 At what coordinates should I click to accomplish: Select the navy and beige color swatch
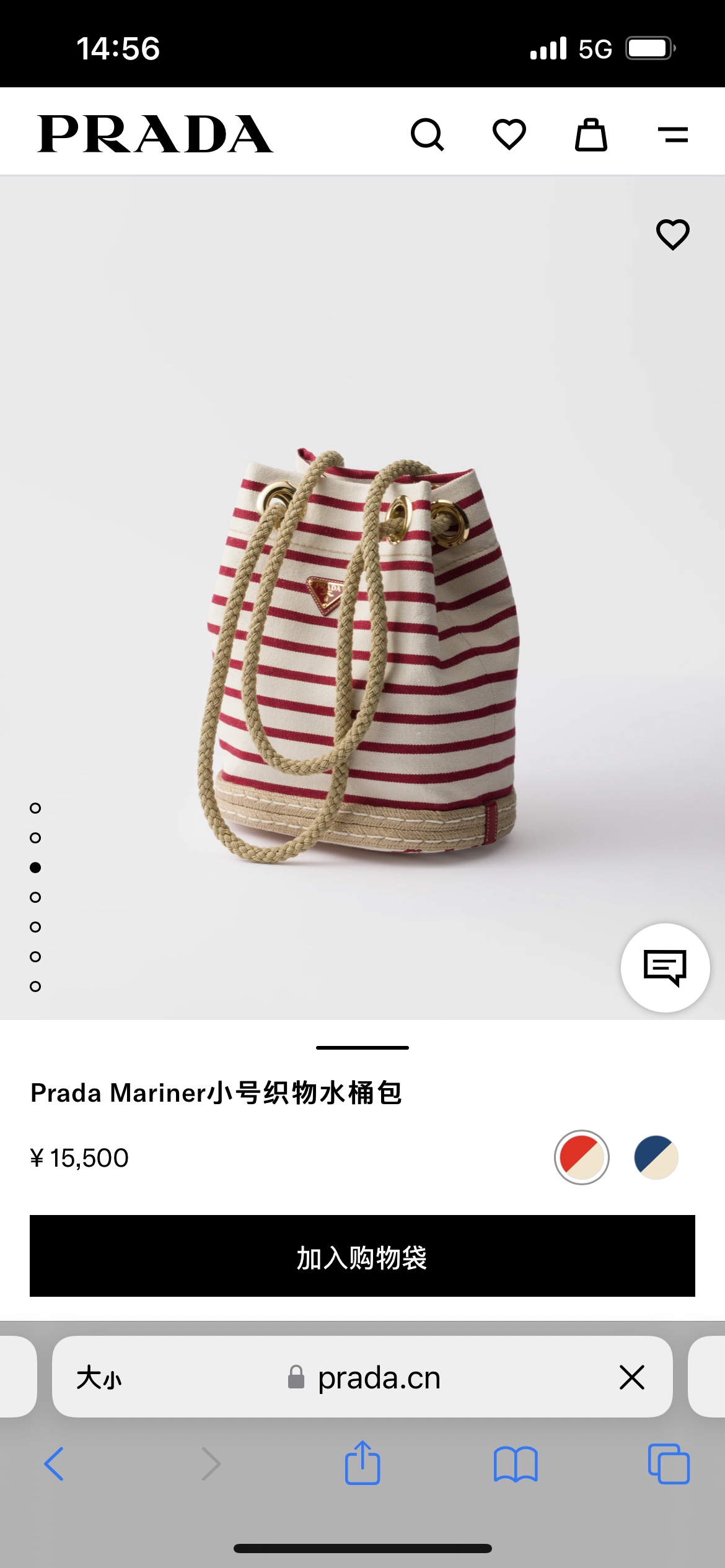(x=656, y=1157)
